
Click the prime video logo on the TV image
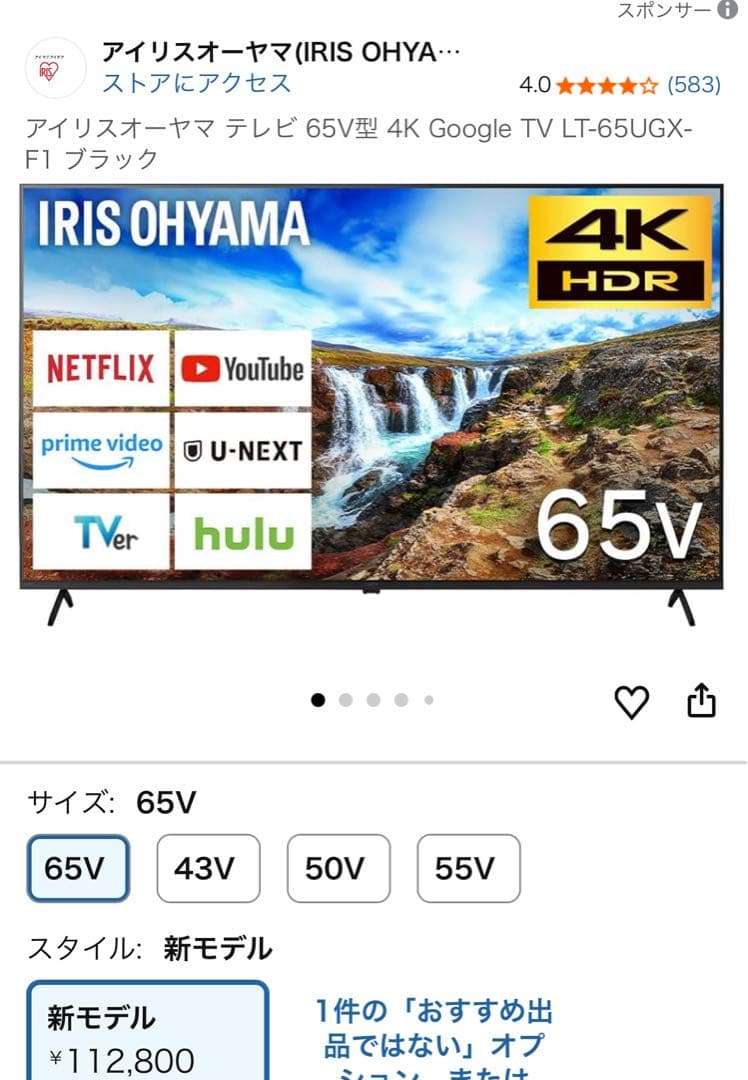[101, 450]
